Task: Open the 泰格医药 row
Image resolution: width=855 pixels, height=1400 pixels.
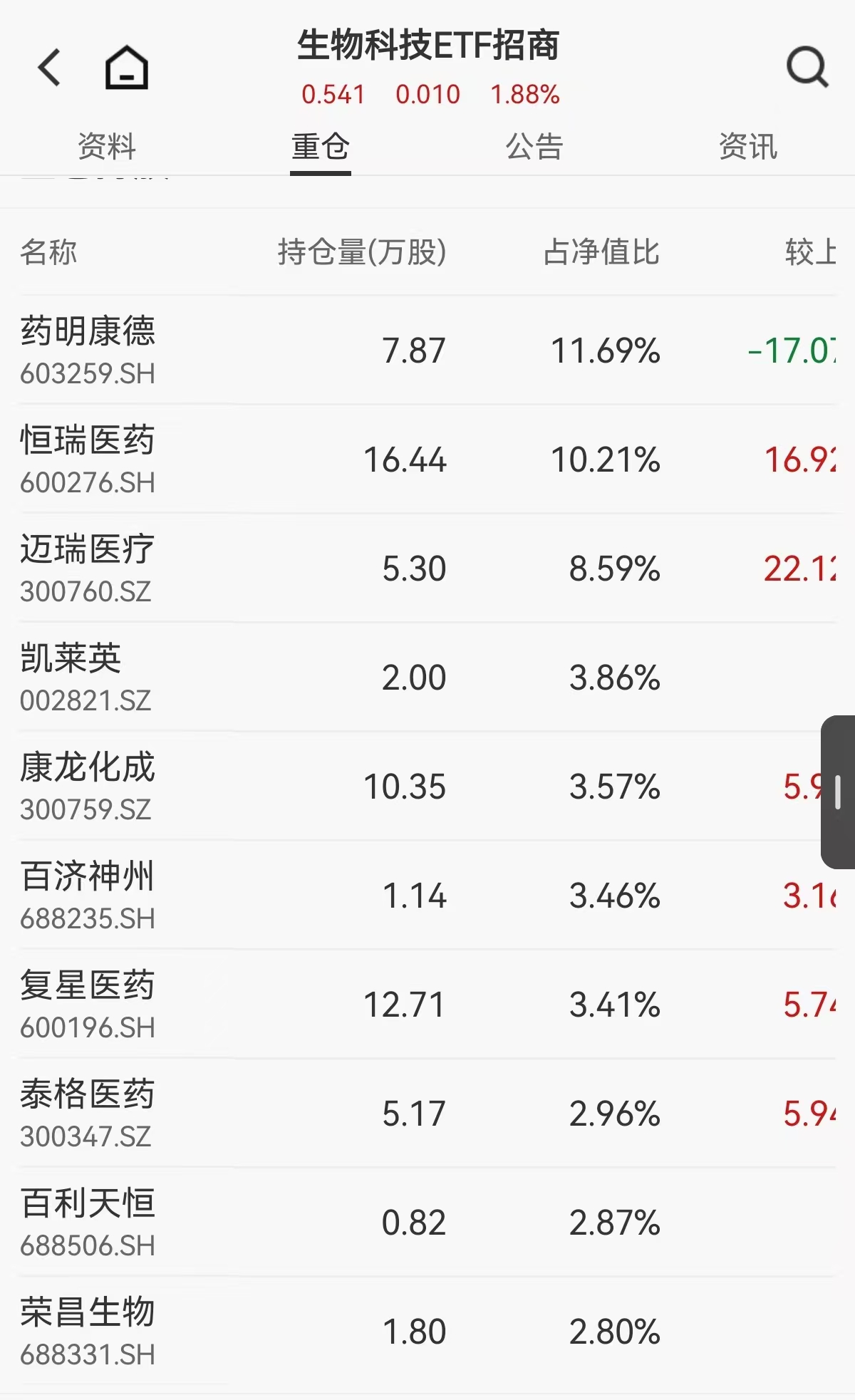Action: pyautogui.click(x=427, y=1114)
